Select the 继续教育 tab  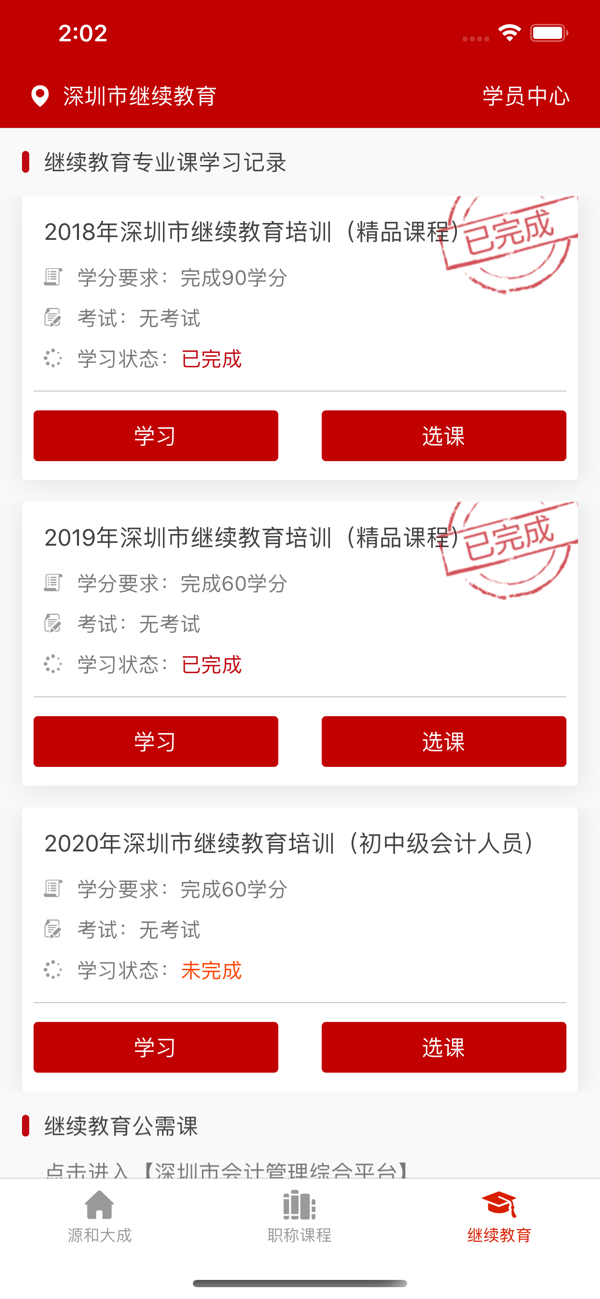[499, 1217]
